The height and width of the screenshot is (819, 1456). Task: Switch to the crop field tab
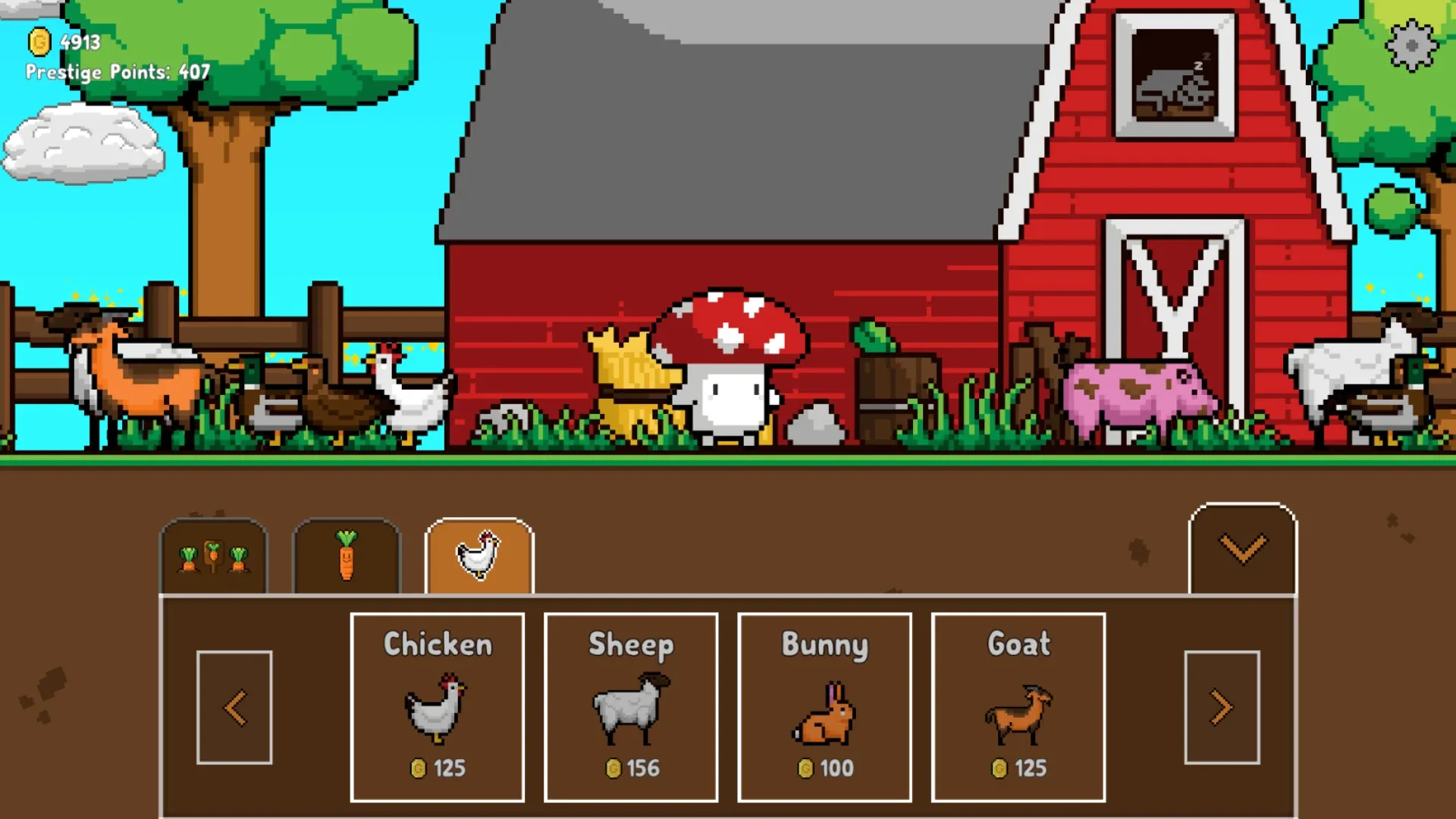pos(214,557)
